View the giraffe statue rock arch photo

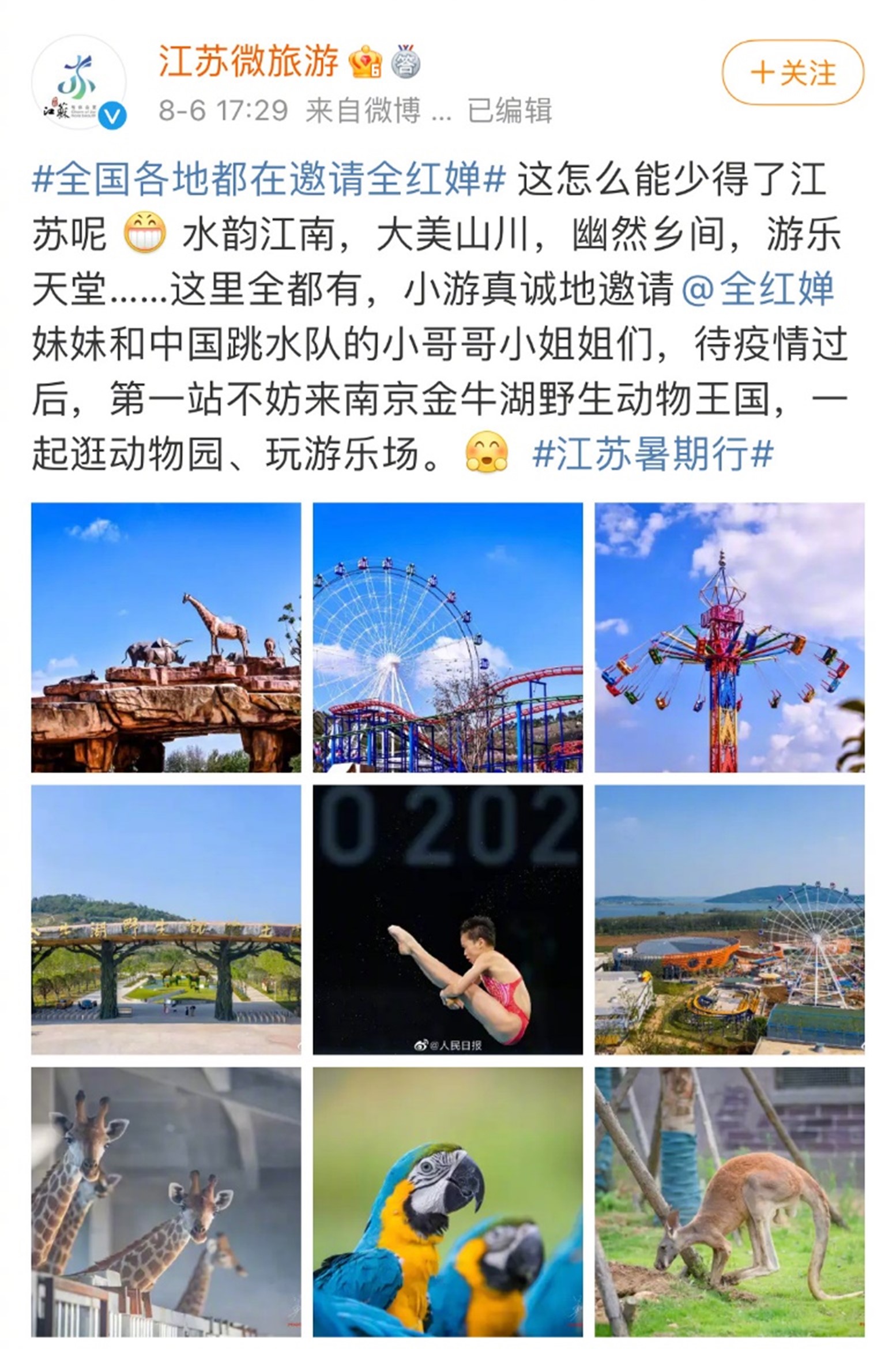tap(166, 637)
